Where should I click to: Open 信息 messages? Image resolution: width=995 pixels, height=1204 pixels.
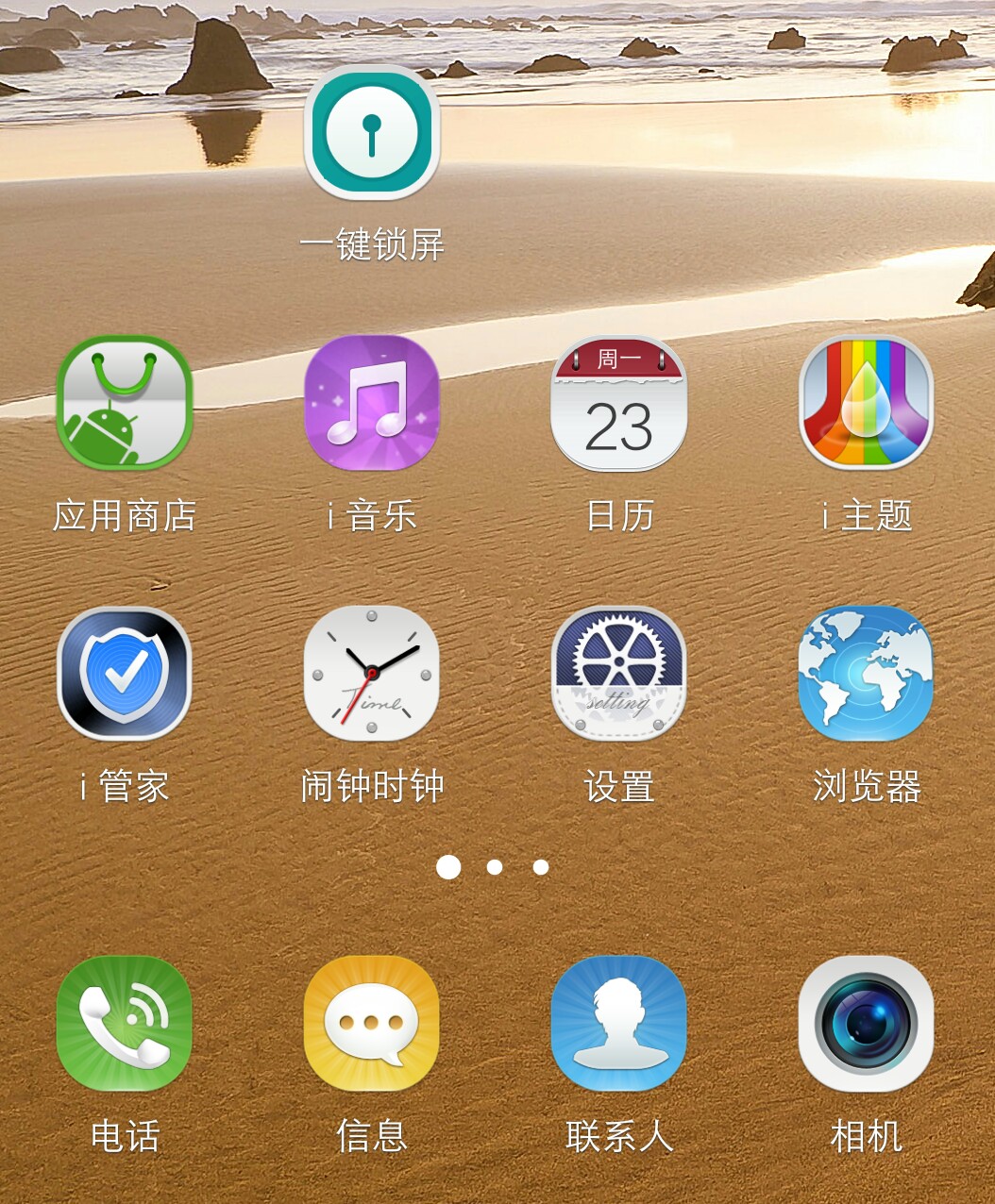(x=372, y=1024)
